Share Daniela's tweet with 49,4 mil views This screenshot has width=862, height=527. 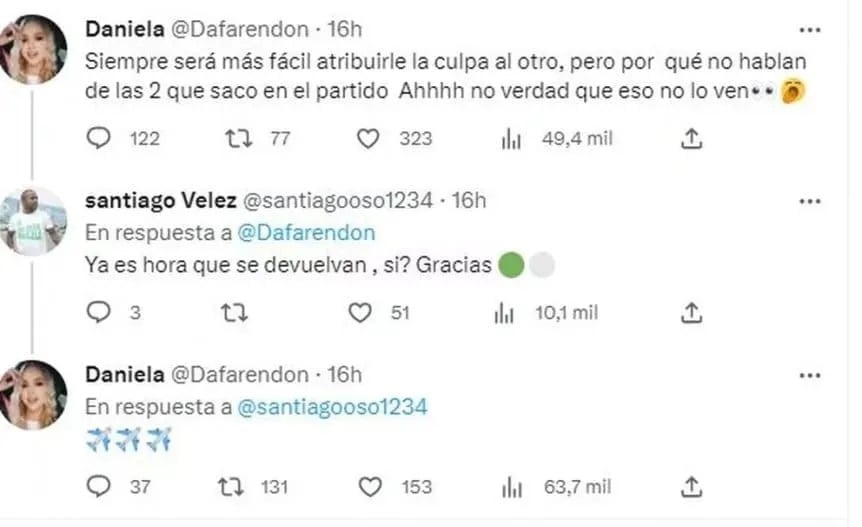(690, 139)
